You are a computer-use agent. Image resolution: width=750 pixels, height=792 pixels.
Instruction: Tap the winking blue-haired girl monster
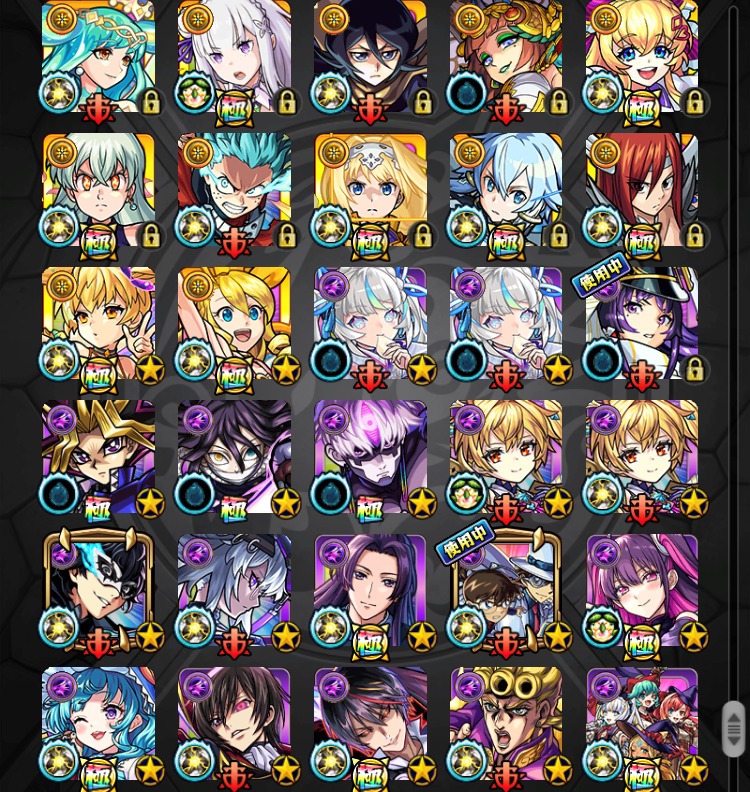coord(98,722)
